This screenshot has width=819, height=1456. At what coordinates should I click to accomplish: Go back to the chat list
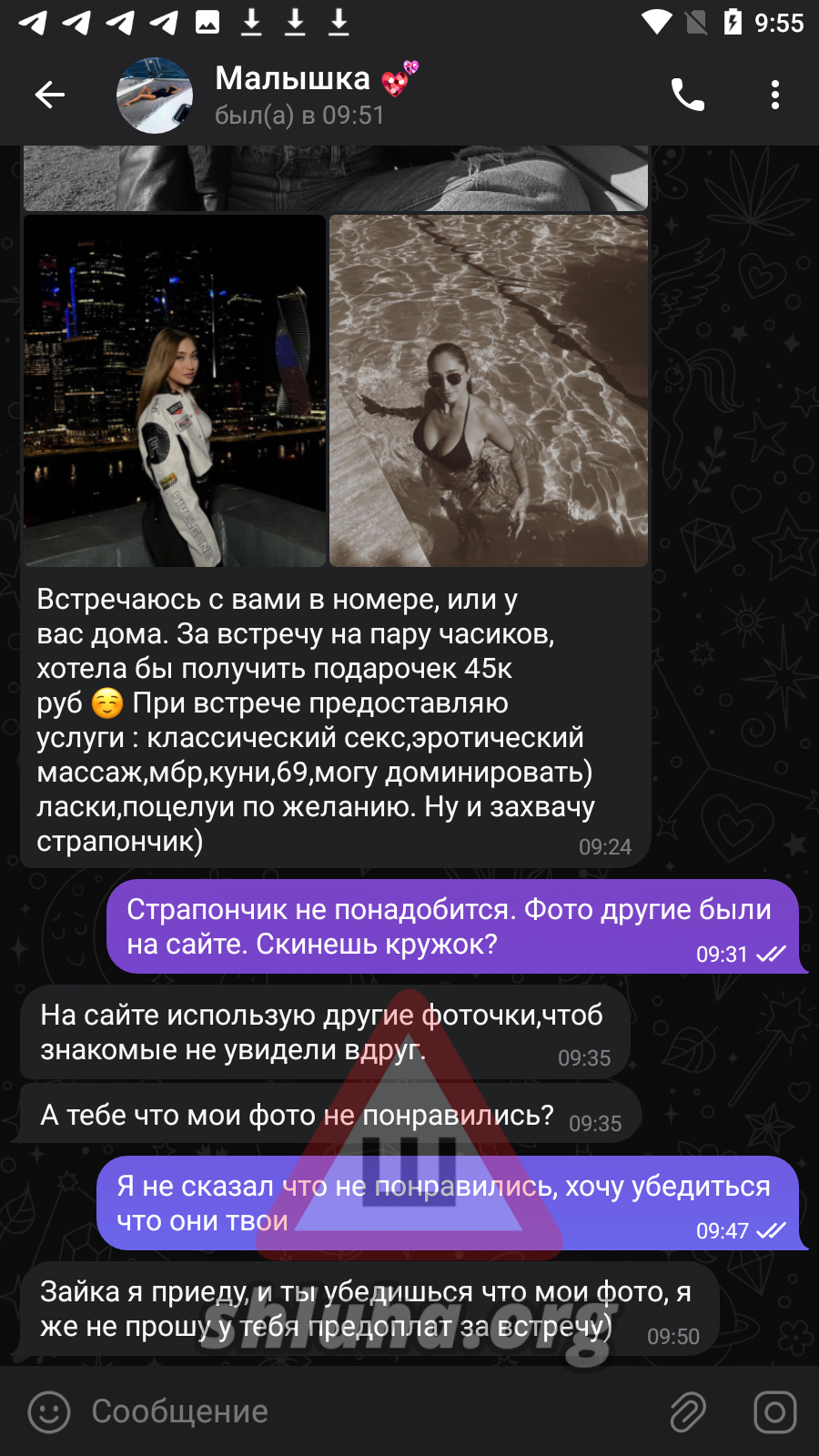pyautogui.click(x=50, y=95)
